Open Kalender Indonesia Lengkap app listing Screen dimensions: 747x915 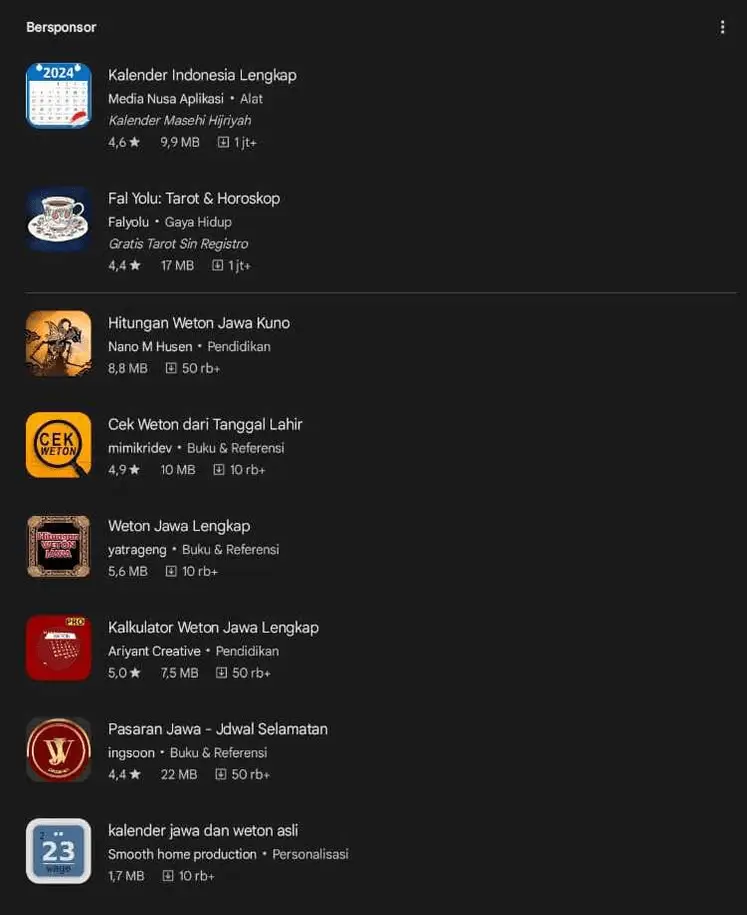pos(202,75)
